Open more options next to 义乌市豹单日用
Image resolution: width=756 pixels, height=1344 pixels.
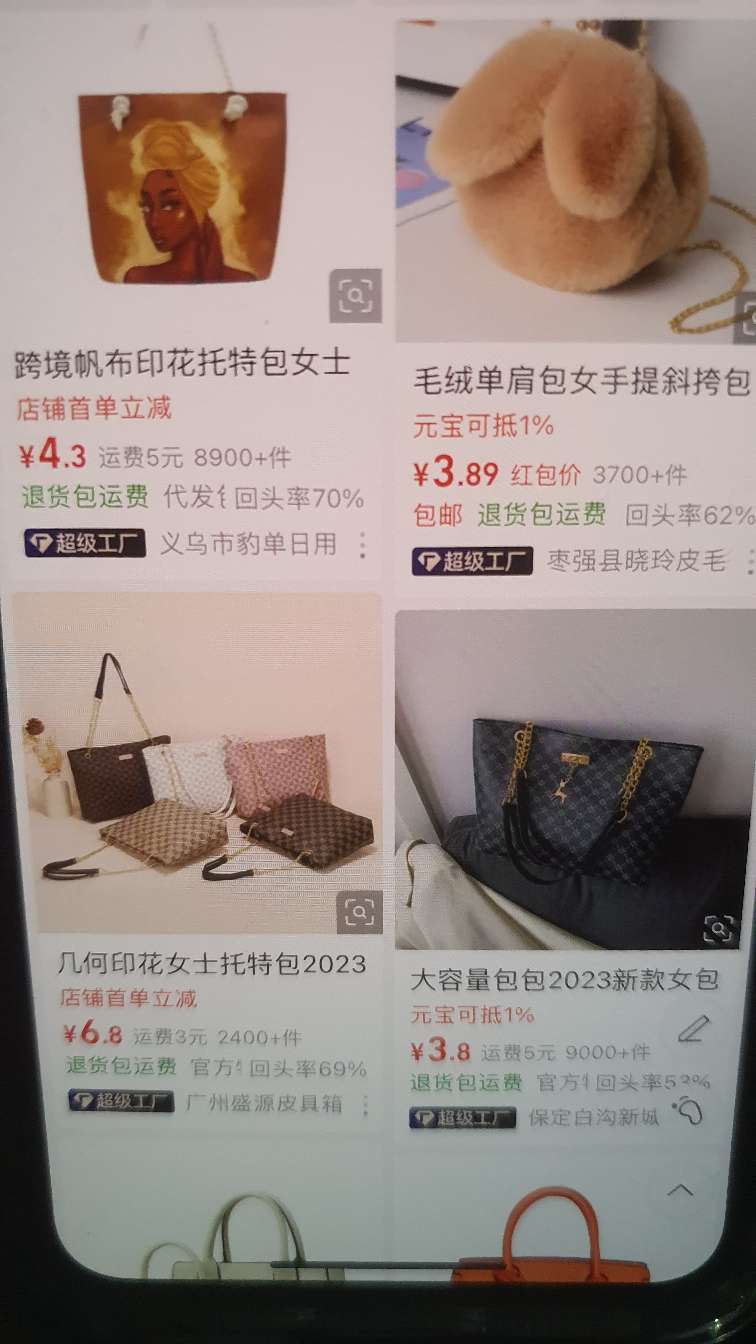(x=363, y=545)
